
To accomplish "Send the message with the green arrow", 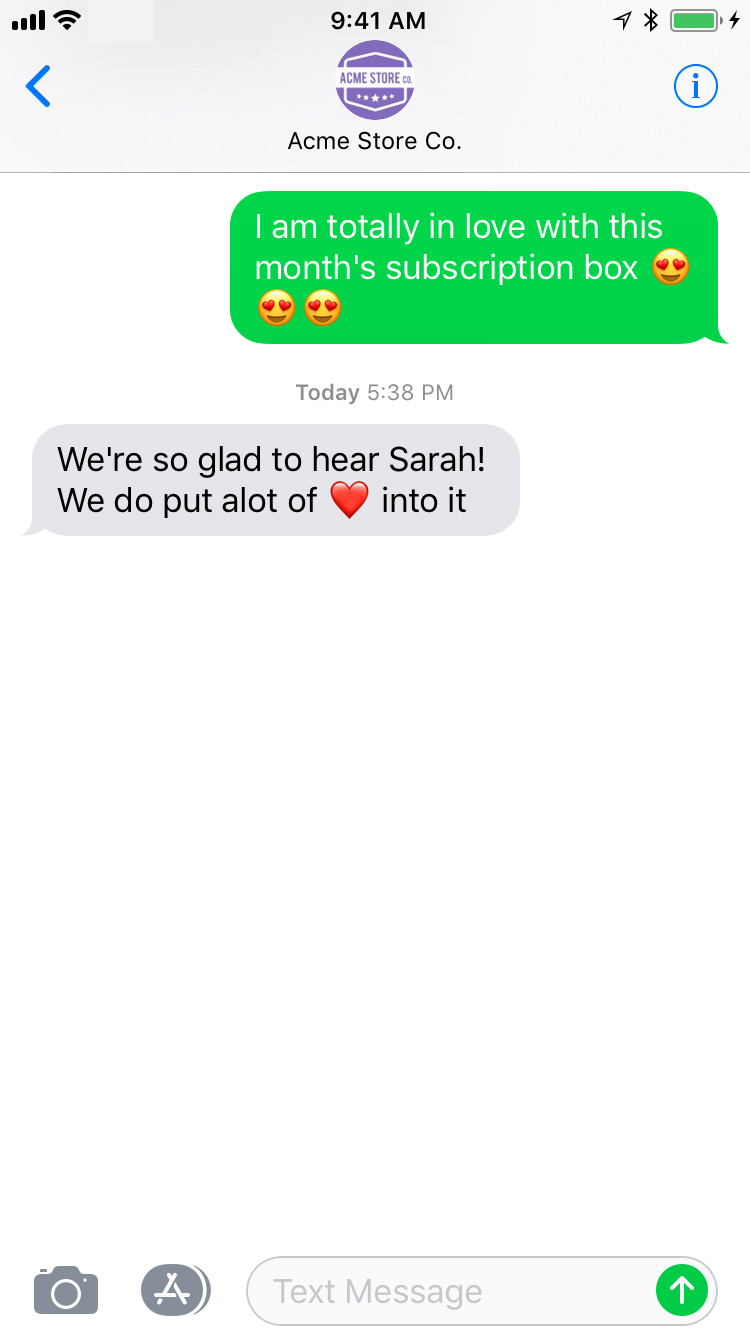I will pyautogui.click(x=682, y=1291).
